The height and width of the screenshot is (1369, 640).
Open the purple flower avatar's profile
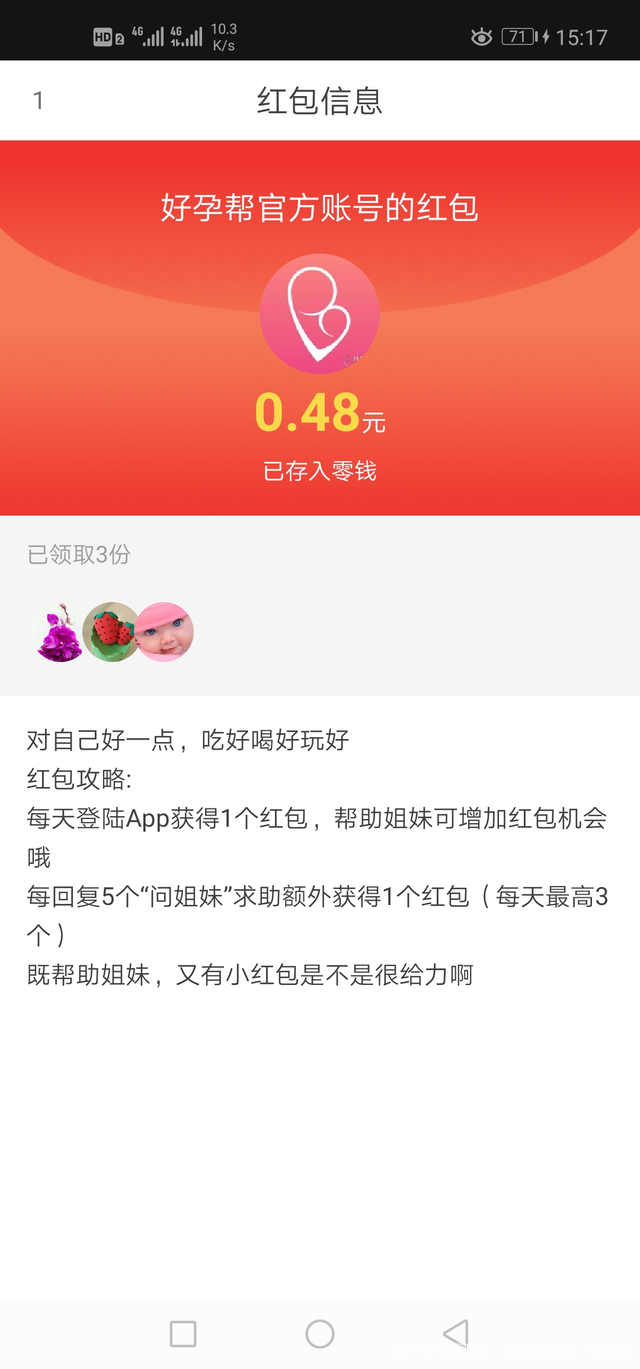(x=56, y=632)
